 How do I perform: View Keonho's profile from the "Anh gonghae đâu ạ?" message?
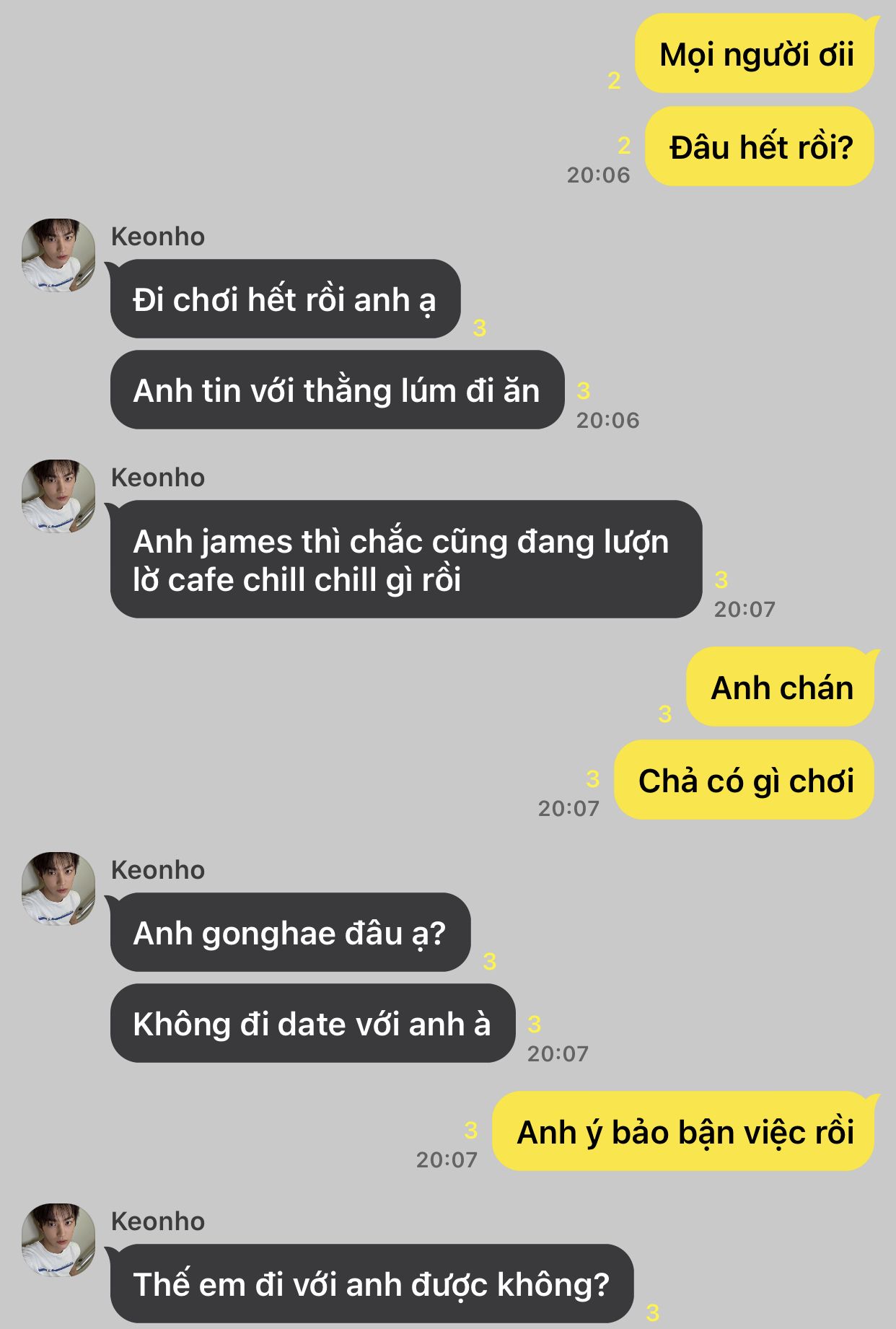(x=58, y=889)
